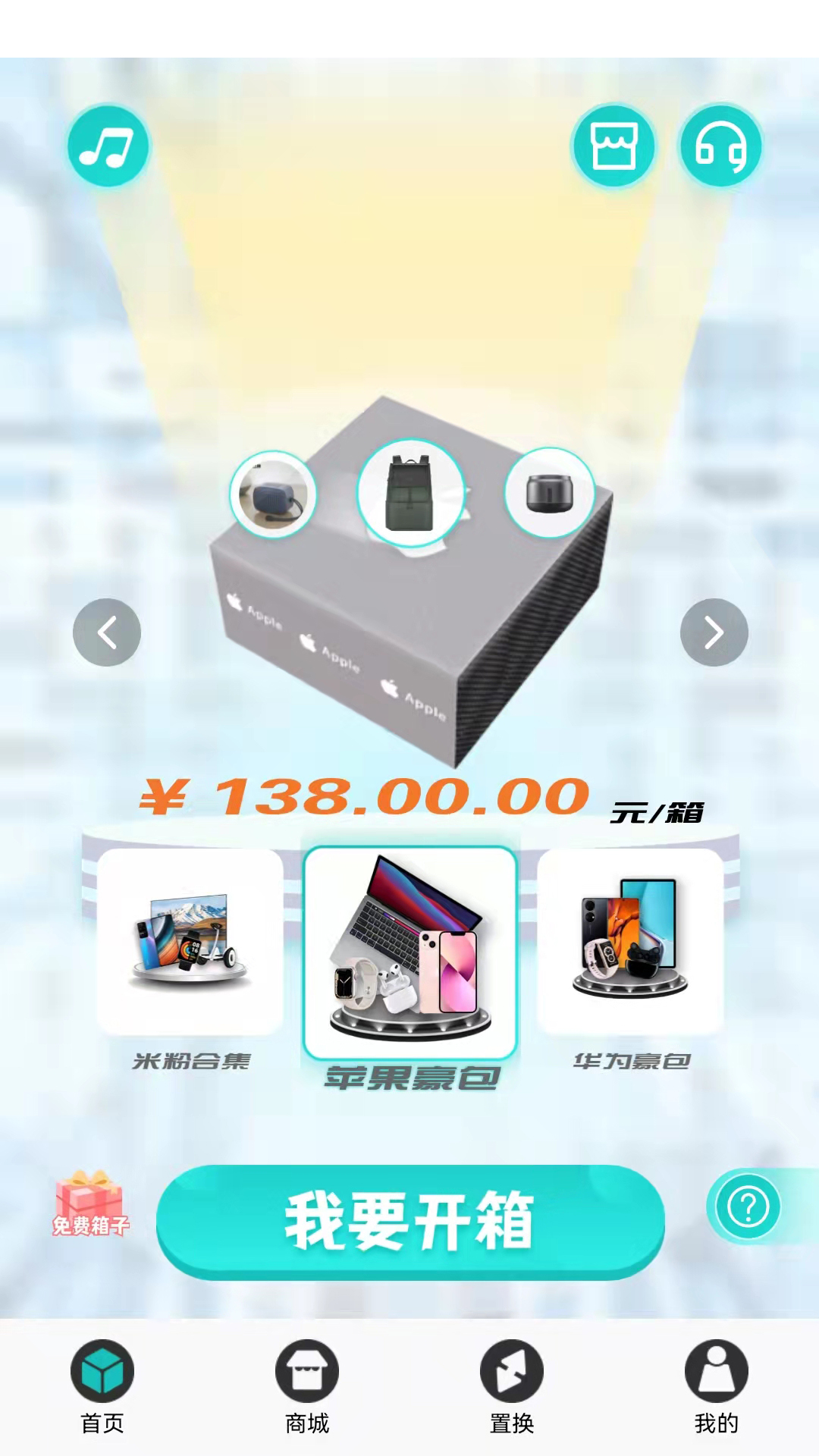View the round black speaker prize

[550, 493]
